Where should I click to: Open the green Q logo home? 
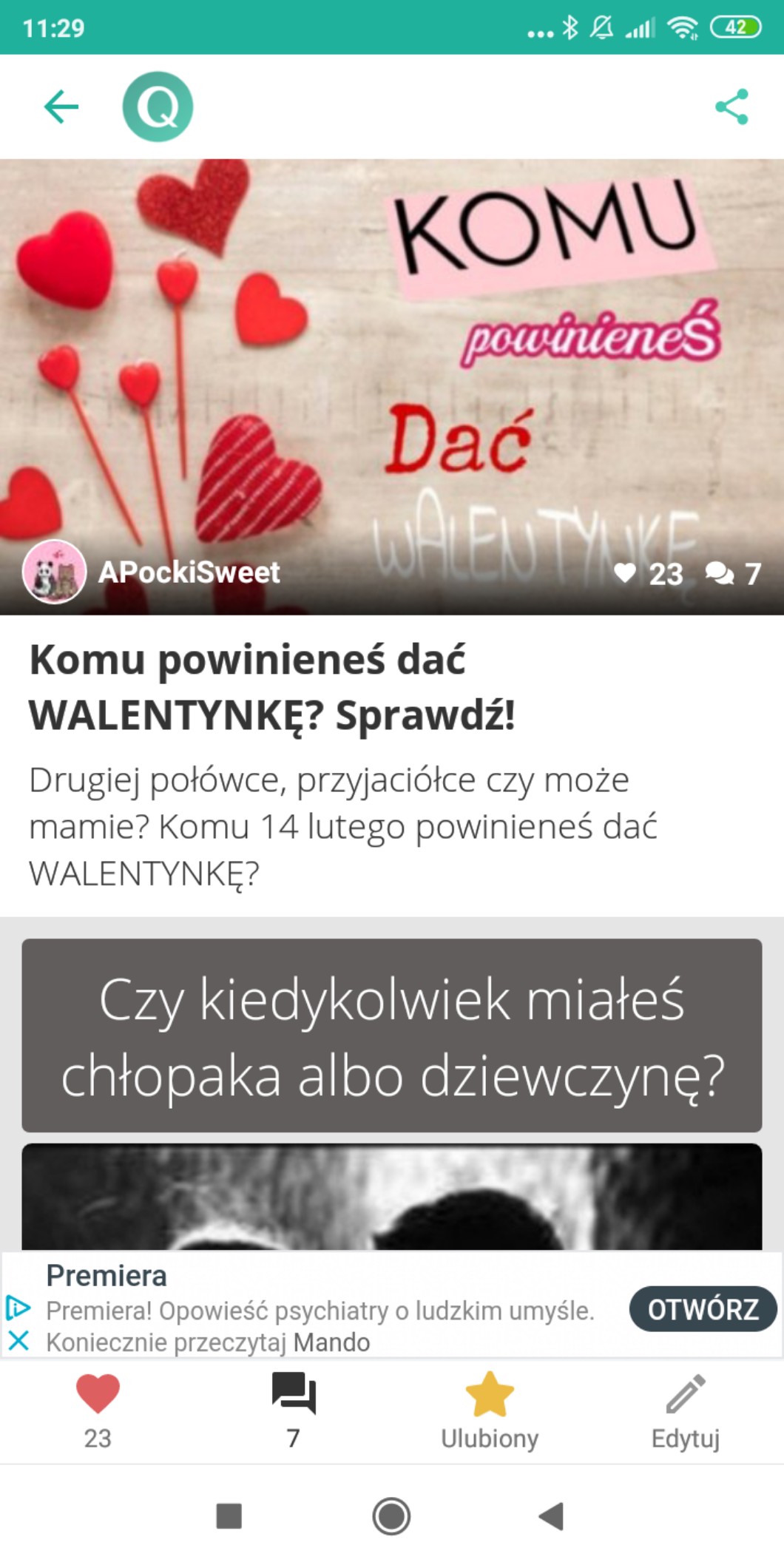point(158,107)
